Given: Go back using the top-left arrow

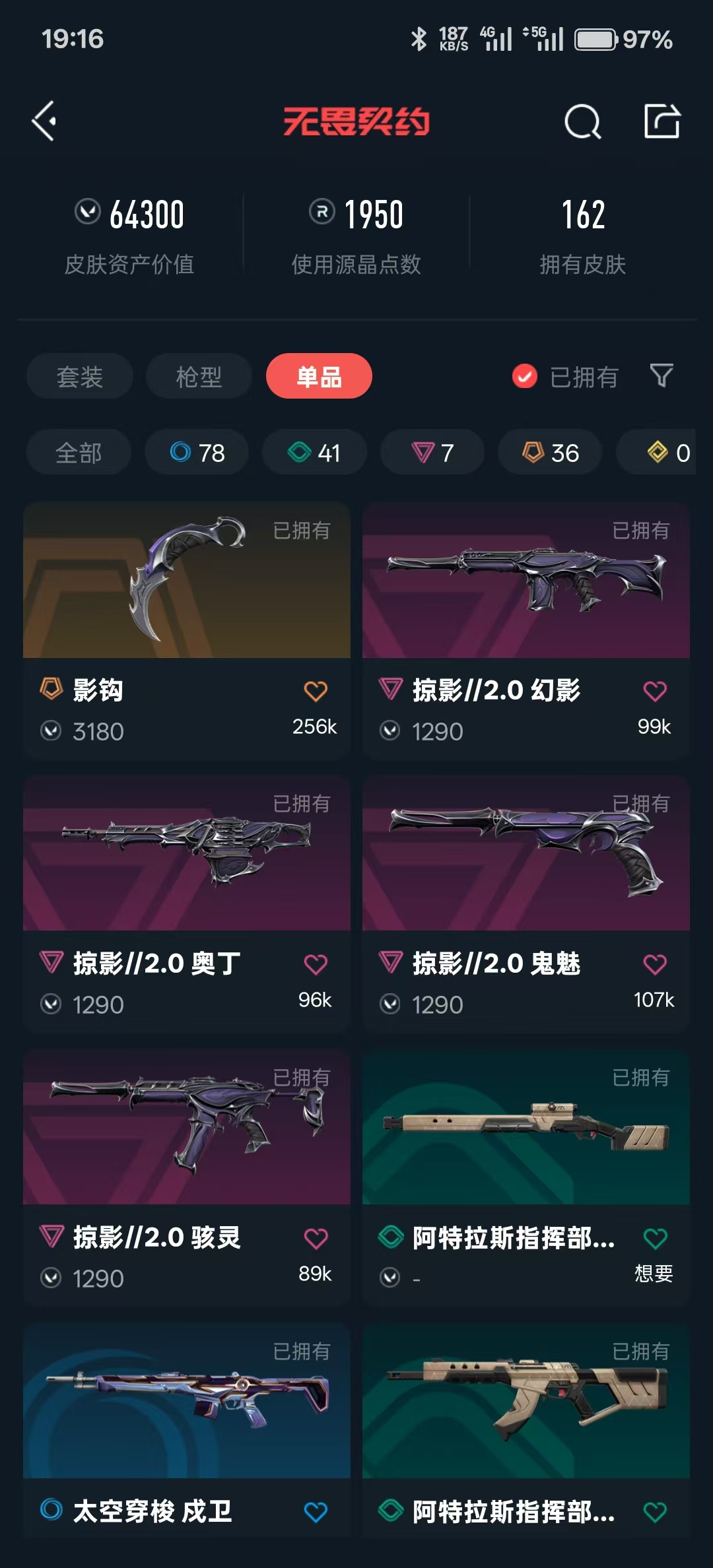Looking at the screenshot, I should coord(44,121).
